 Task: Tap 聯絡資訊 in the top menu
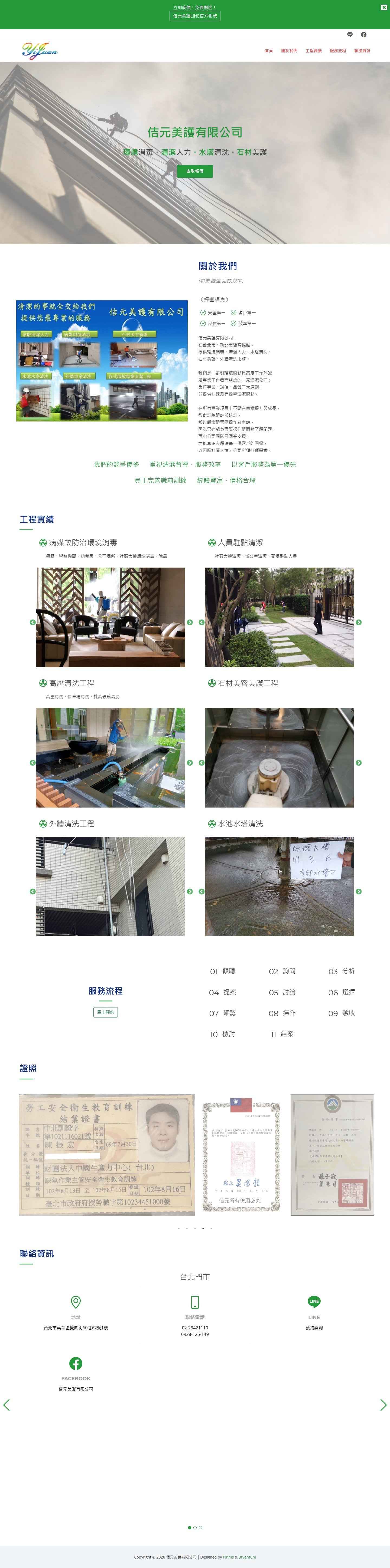pos(362,51)
